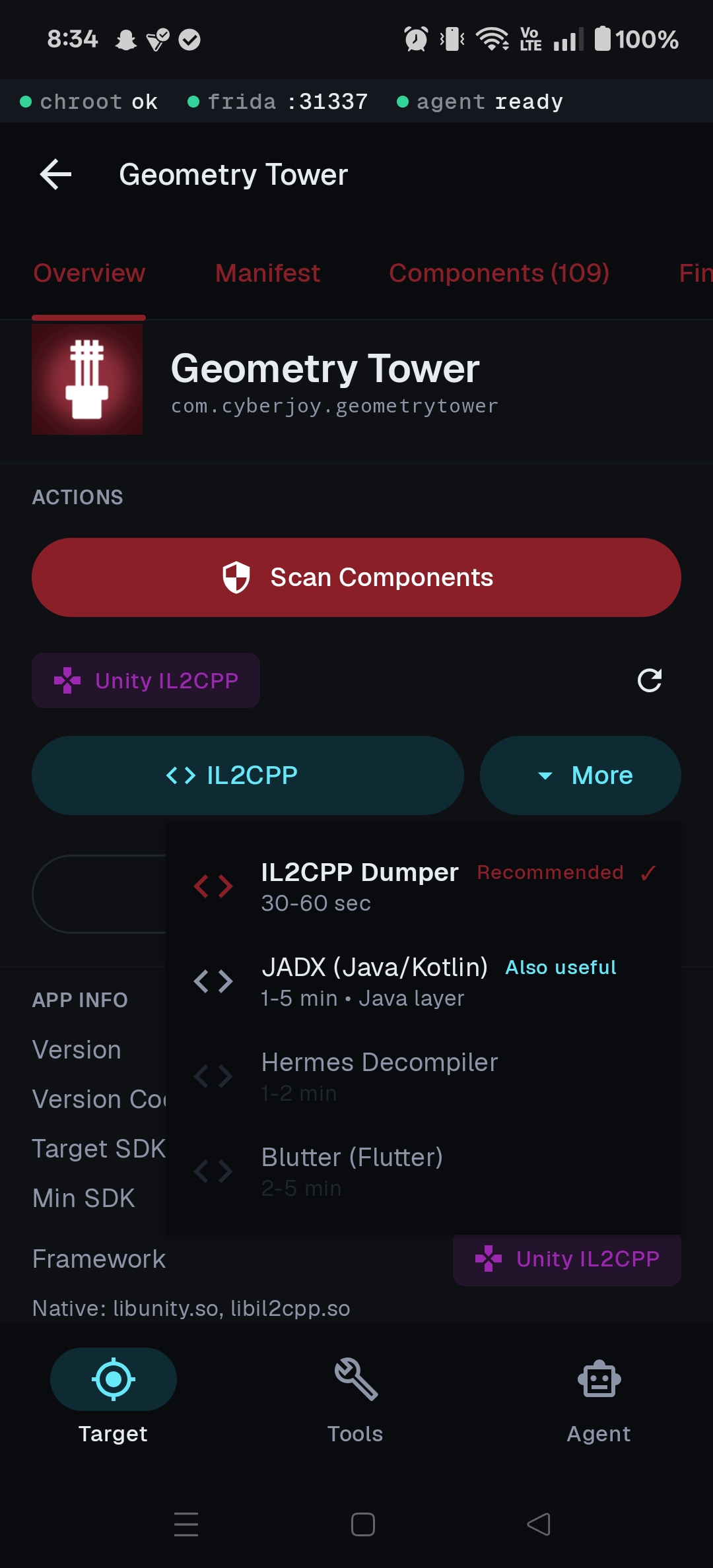Viewport: 713px width, 1568px height.
Task: Click the code brackets icon next to IL2CPP Dumper
Action: coord(213,885)
